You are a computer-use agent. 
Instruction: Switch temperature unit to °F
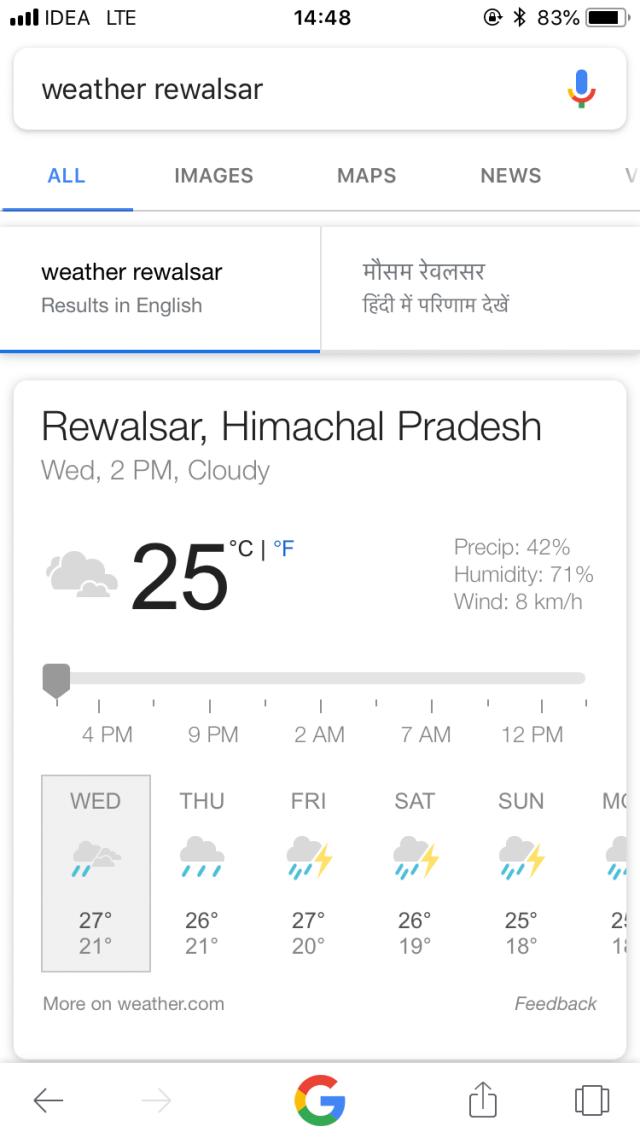coord(284,548)
